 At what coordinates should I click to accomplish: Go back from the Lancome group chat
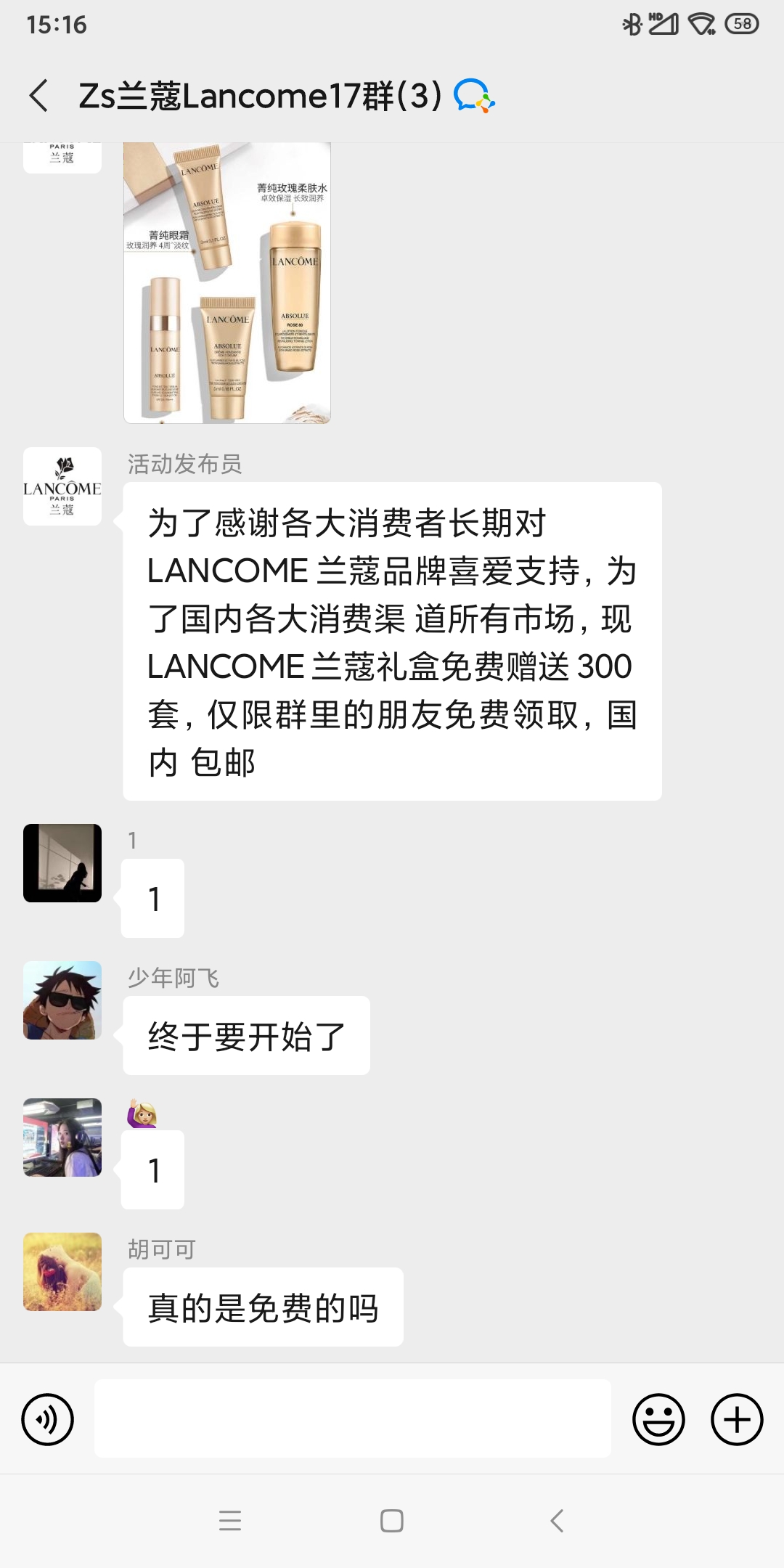coord(39,96)
